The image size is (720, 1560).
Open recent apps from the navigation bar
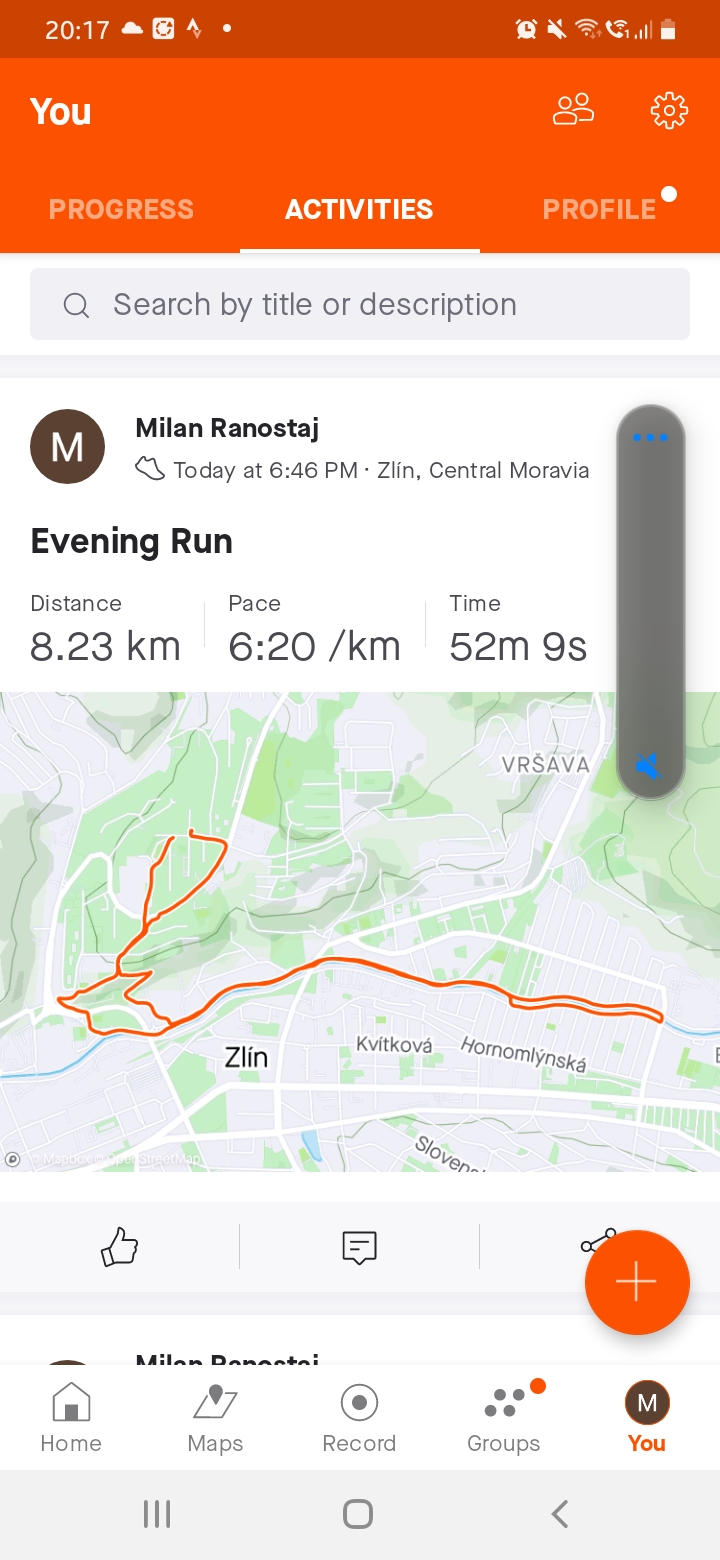coord(157,1514)
